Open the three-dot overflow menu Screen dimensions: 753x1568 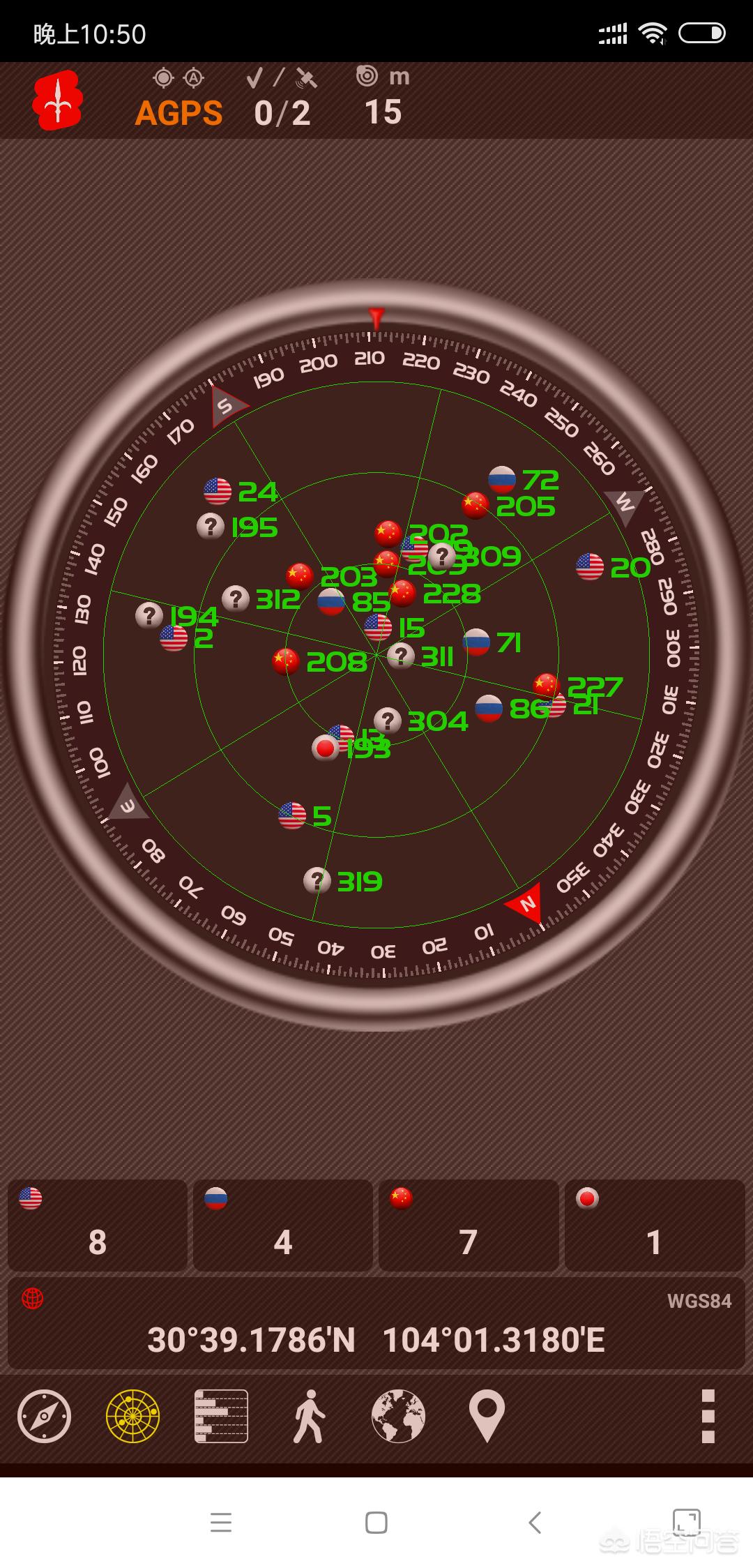(x=708, y=1416)
